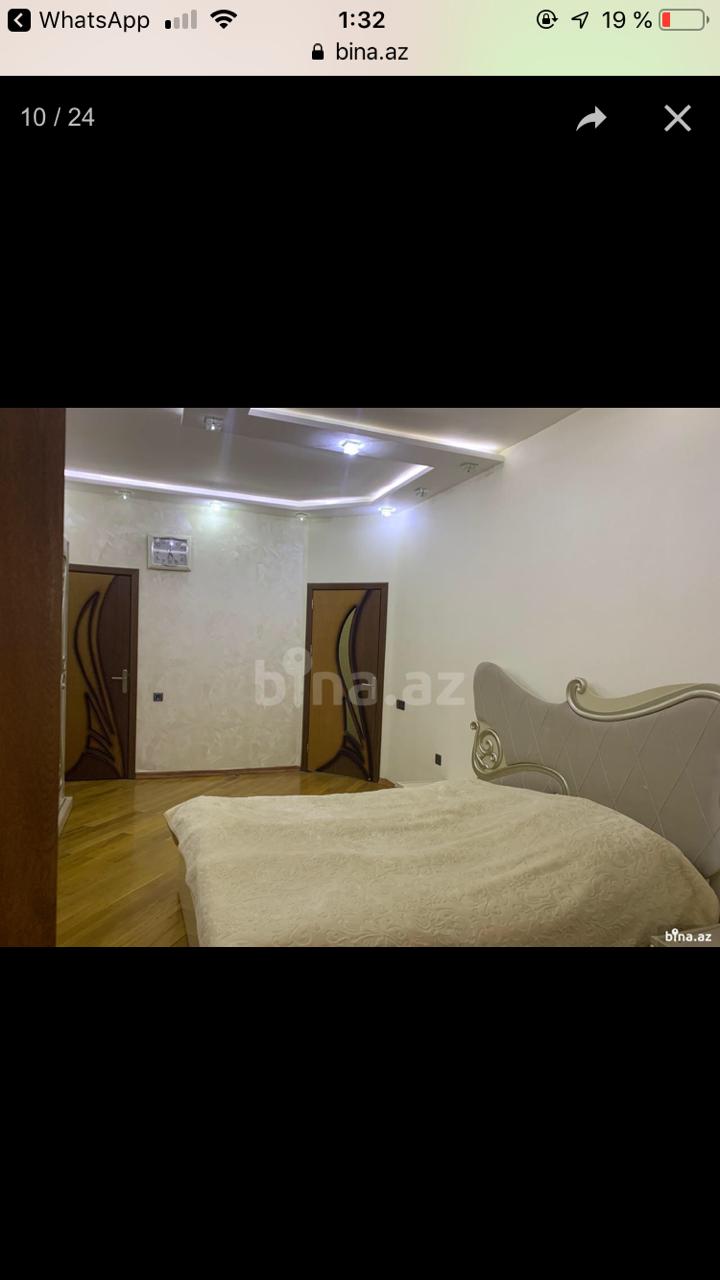Close the photo gallery viewer

(678, 118)
